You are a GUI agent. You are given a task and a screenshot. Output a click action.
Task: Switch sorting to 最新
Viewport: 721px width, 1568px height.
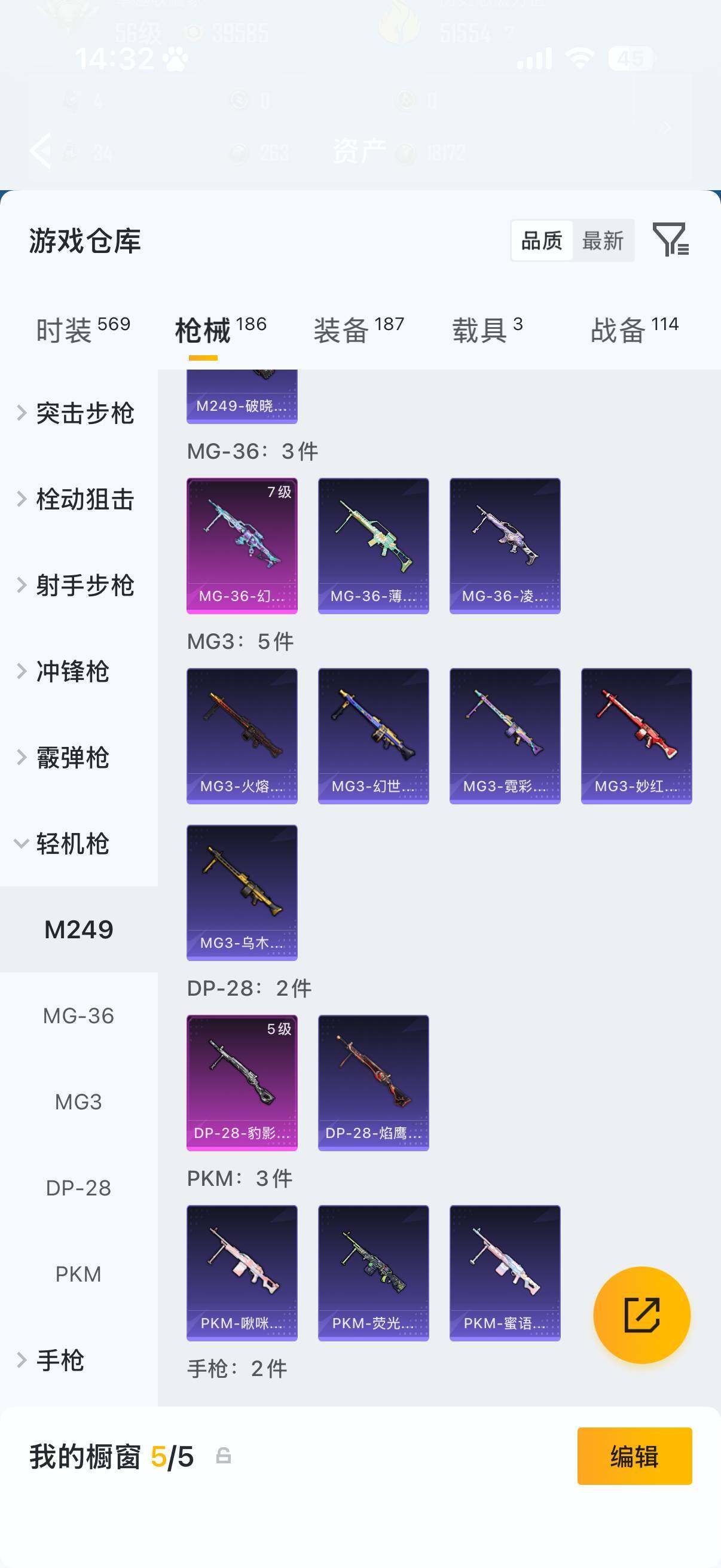[x=603, y=241]
